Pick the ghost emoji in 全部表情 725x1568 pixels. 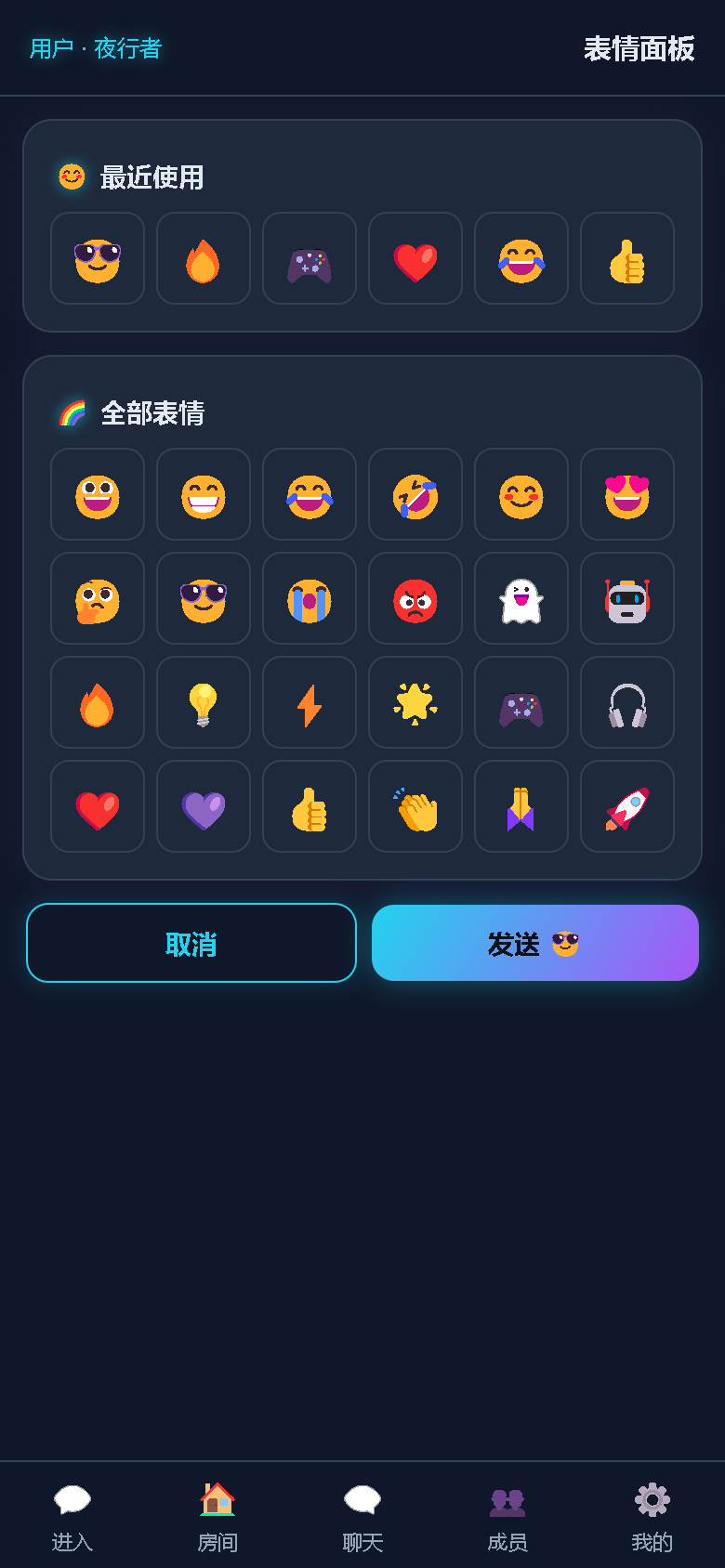click(521, 598)
